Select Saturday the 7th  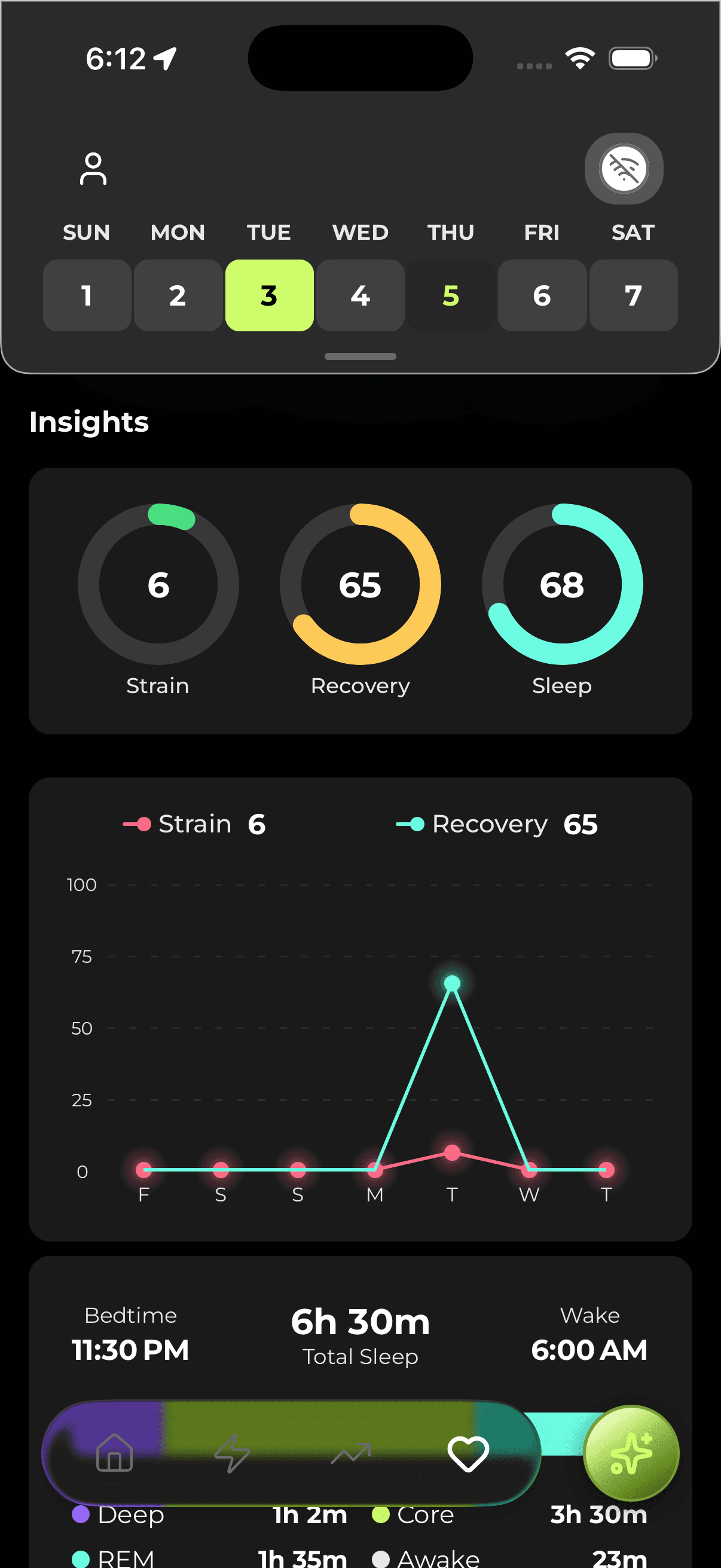(x=633, y=296)
